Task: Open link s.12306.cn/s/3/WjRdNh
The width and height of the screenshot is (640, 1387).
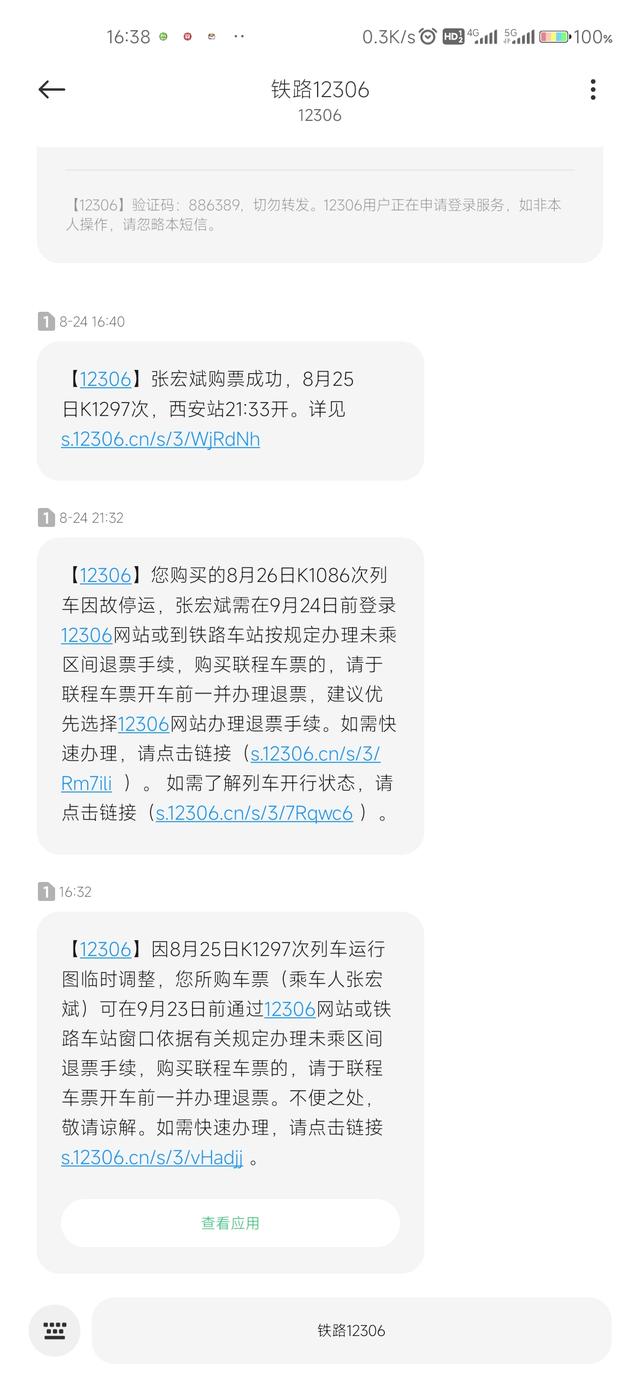Action: coord(160,439)
